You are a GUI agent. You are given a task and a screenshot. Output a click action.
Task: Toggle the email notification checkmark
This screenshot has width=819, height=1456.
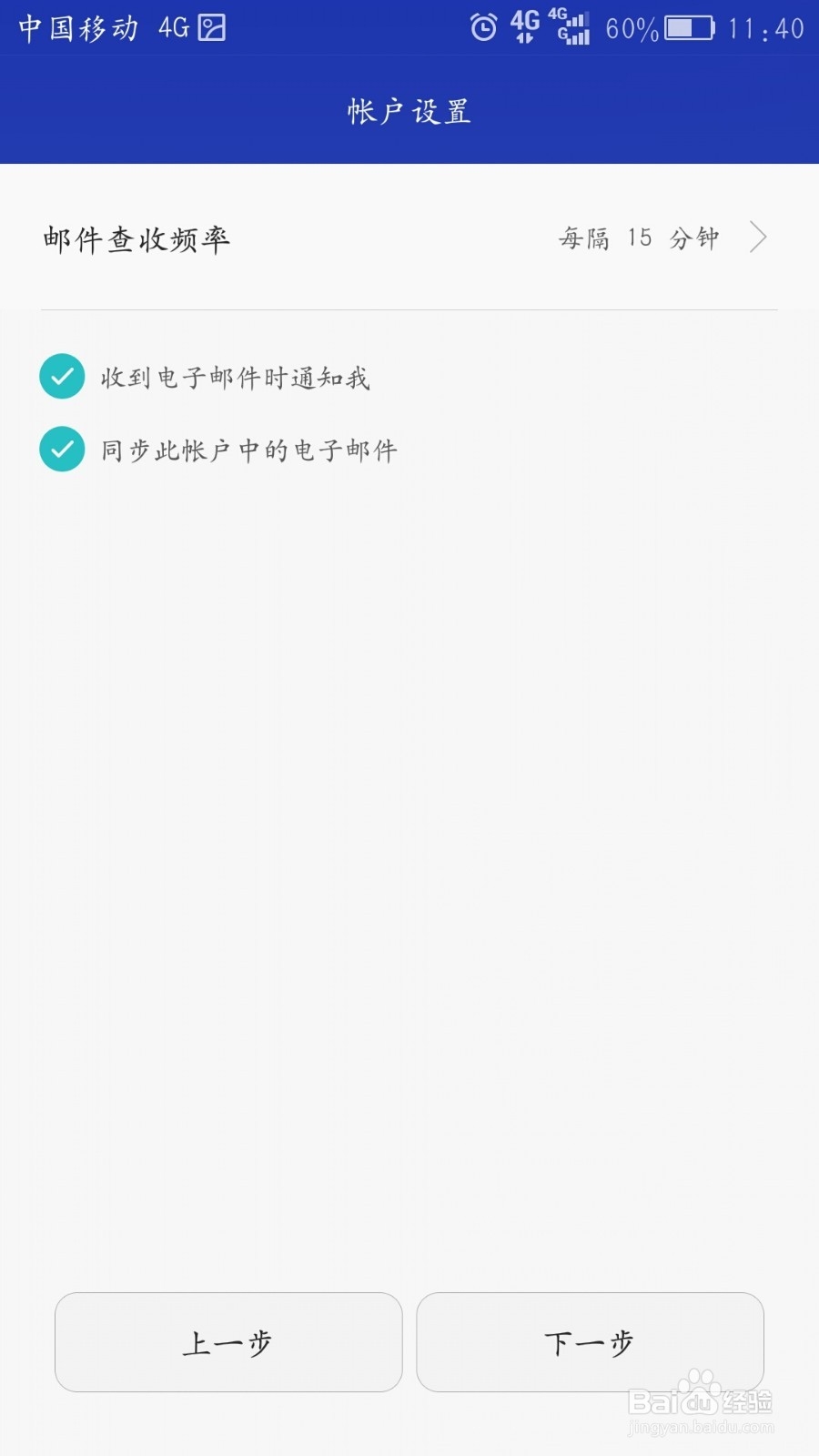click(x=62, y=375)
